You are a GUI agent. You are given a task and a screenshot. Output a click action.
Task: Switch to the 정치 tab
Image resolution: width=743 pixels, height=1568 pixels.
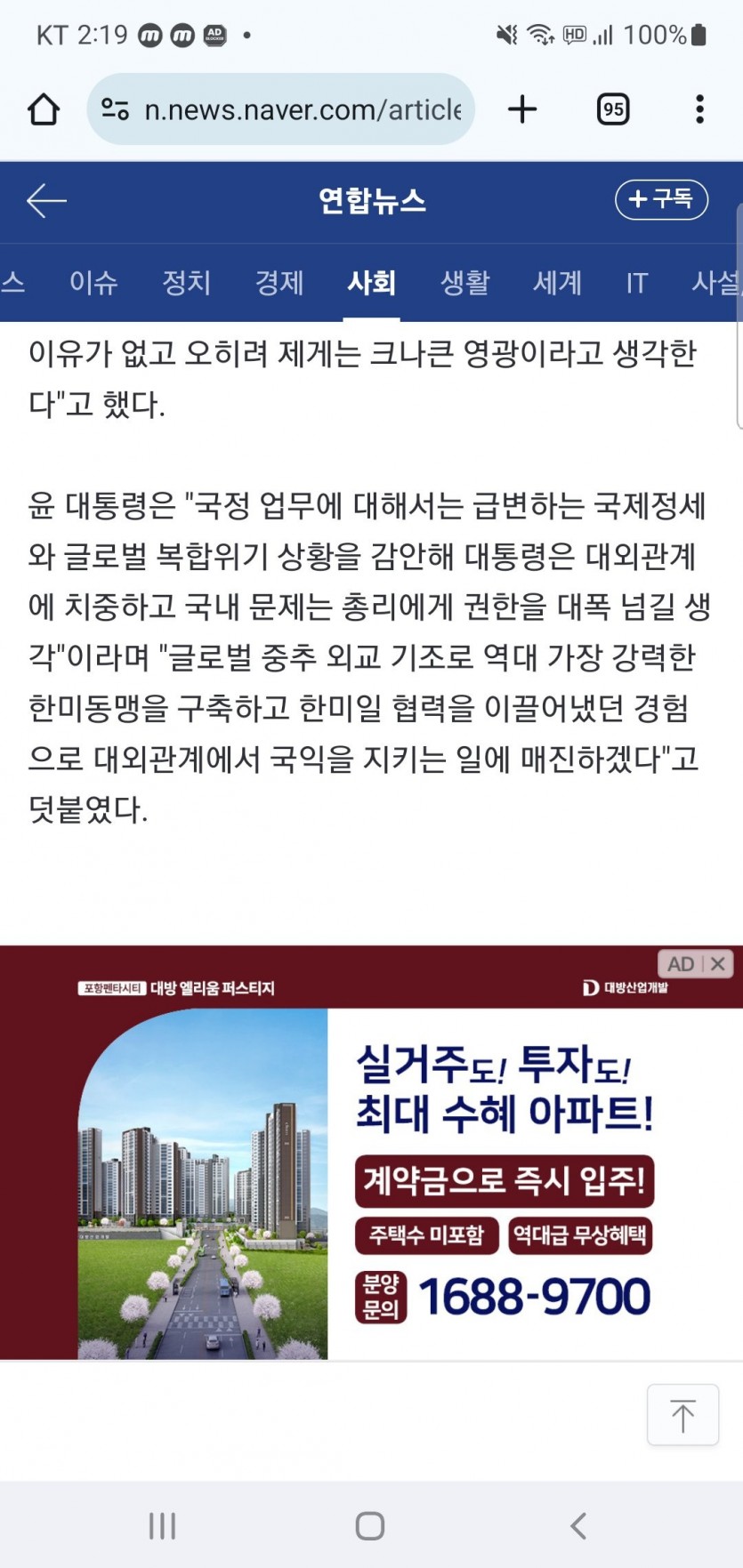(x=186, y=283)
